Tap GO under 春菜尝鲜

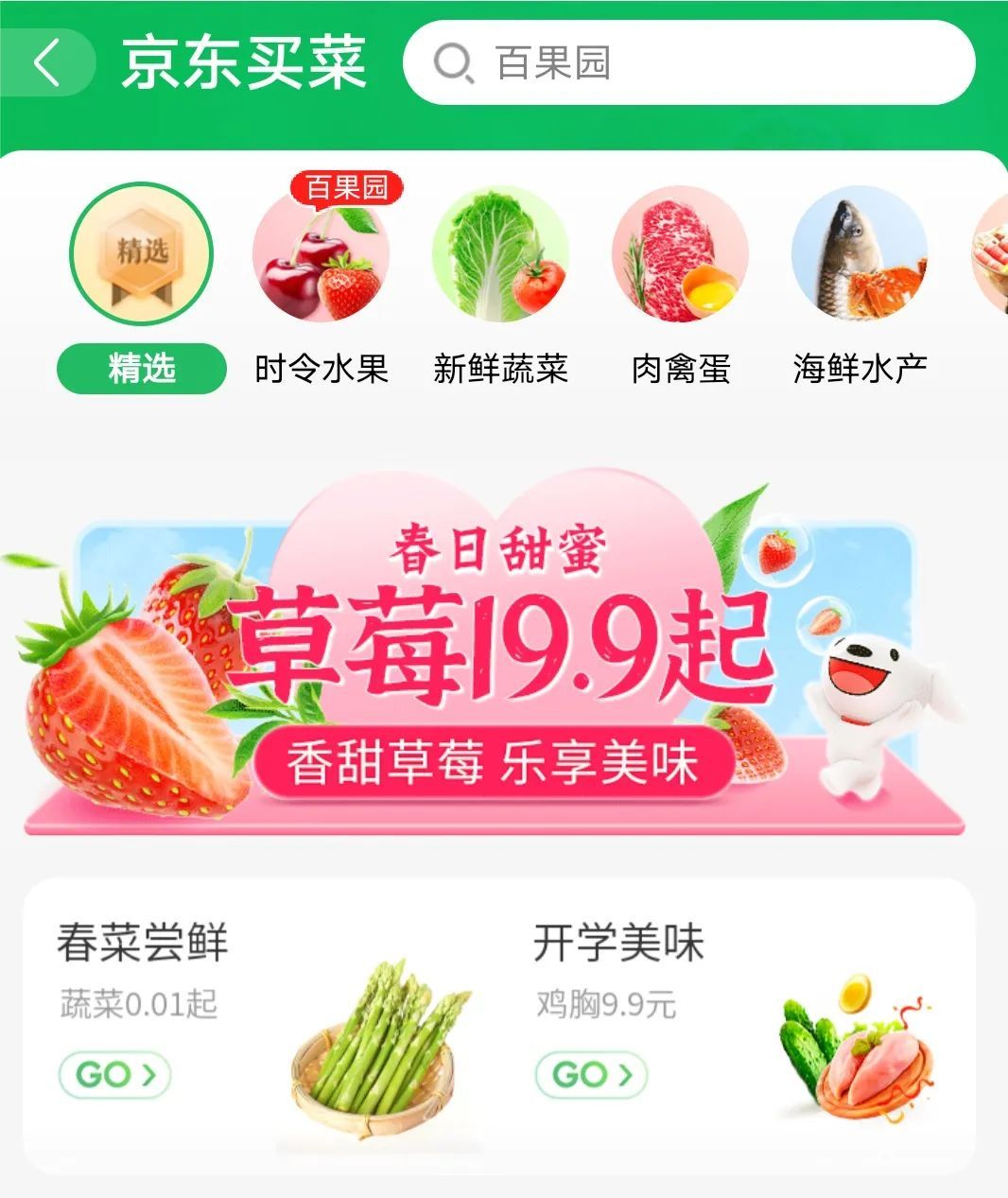pyautogui.click(x=114, y=1075)
